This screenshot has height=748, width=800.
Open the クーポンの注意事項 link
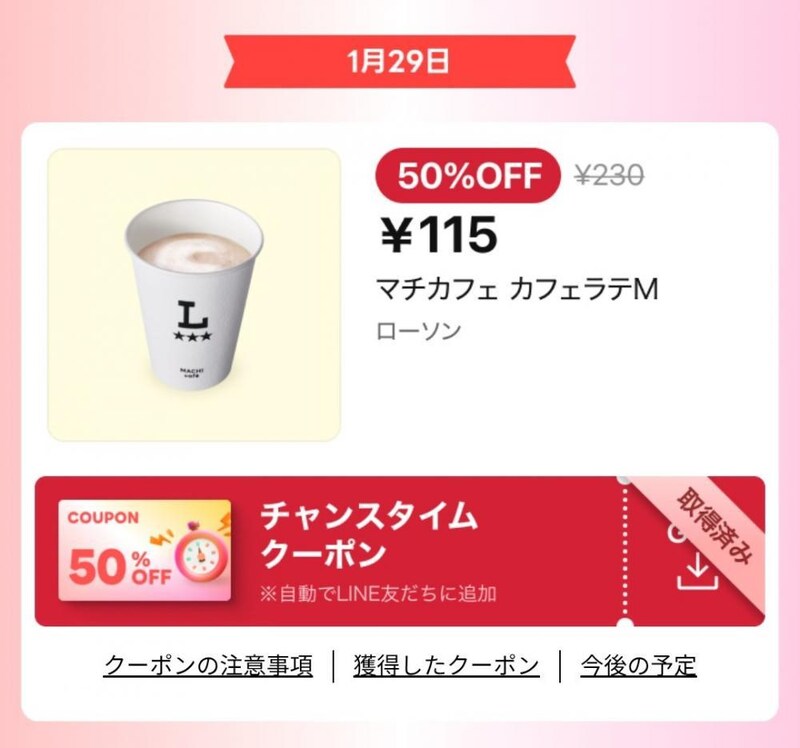point(208,665)
